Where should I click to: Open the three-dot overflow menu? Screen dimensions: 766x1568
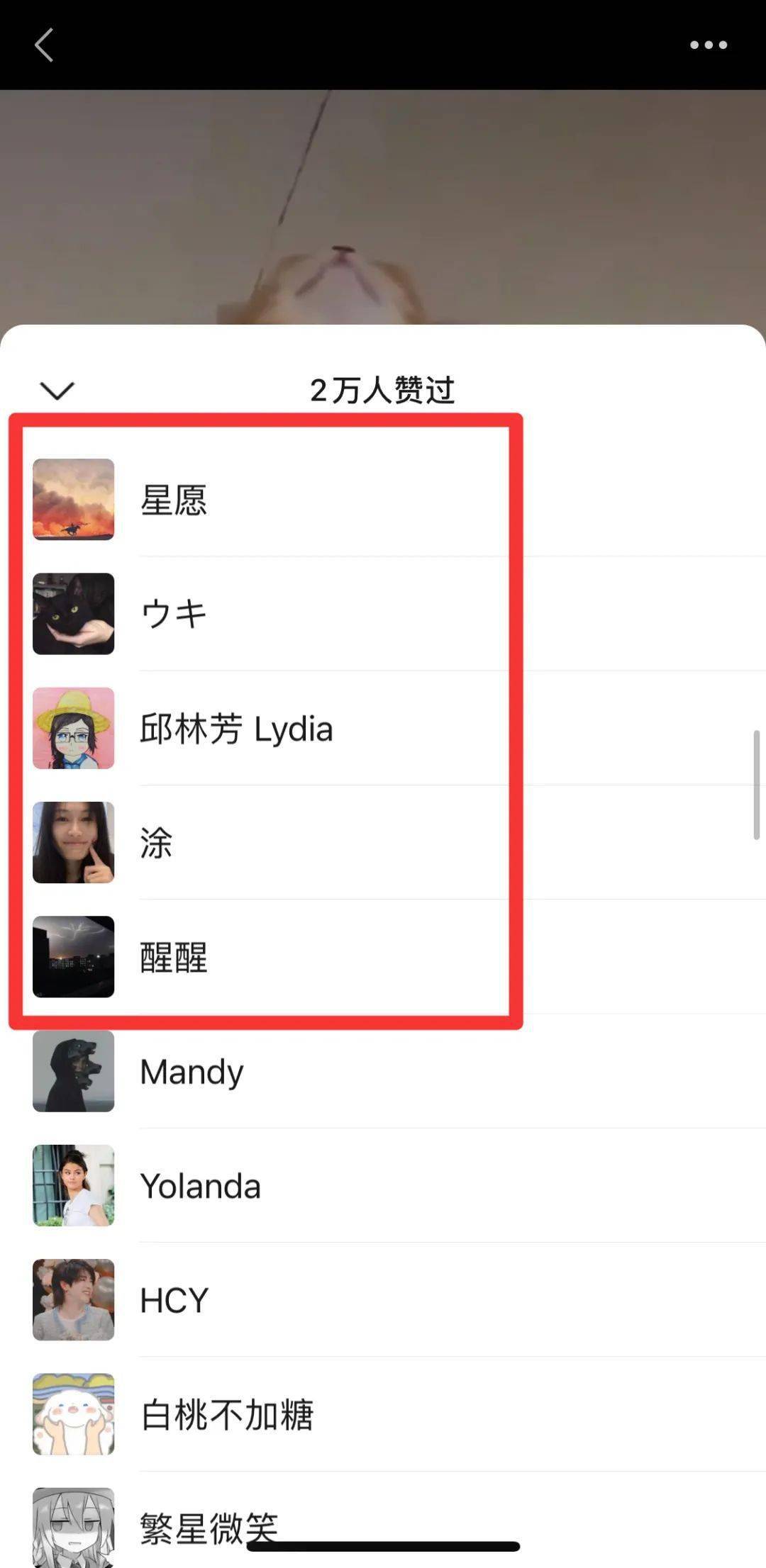click(x=708, y=45)
